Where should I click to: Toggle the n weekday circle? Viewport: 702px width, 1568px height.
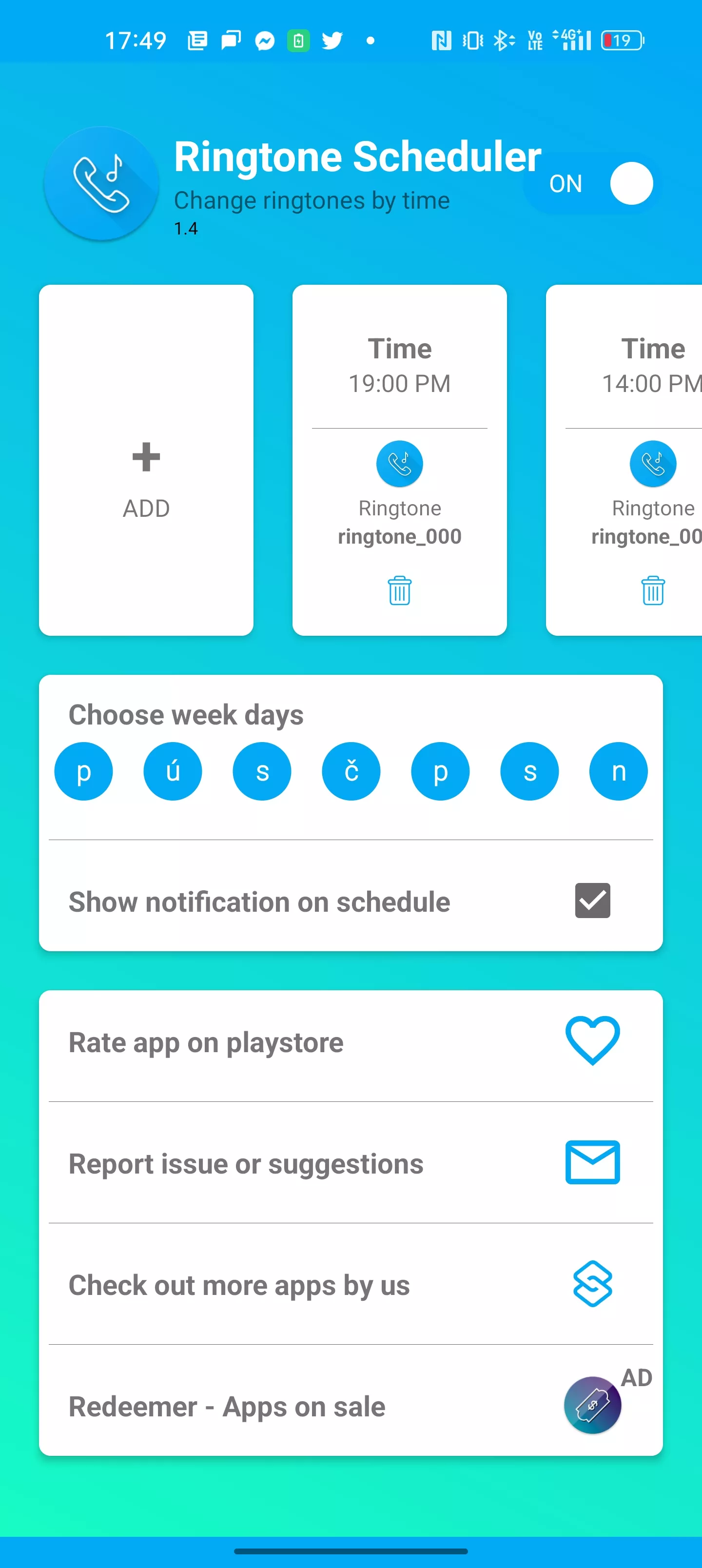click(619, 771)
